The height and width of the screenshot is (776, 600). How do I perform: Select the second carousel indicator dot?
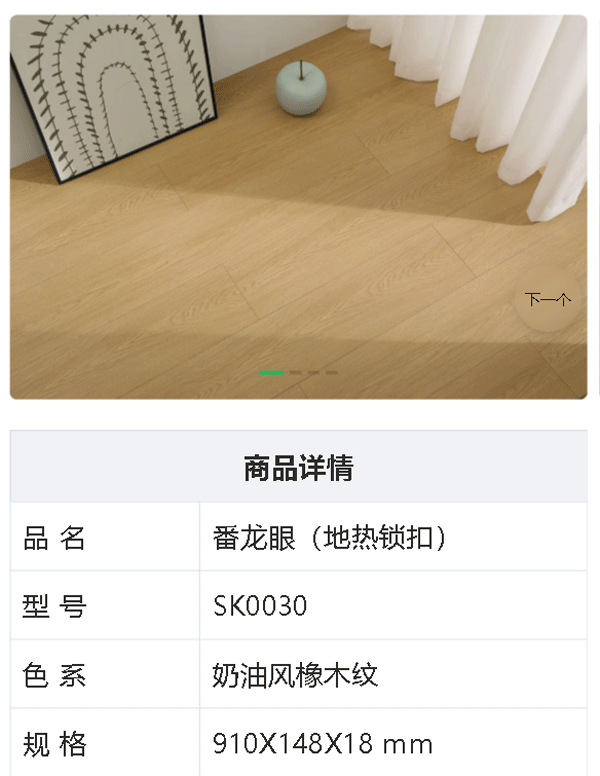click(295, 373)
